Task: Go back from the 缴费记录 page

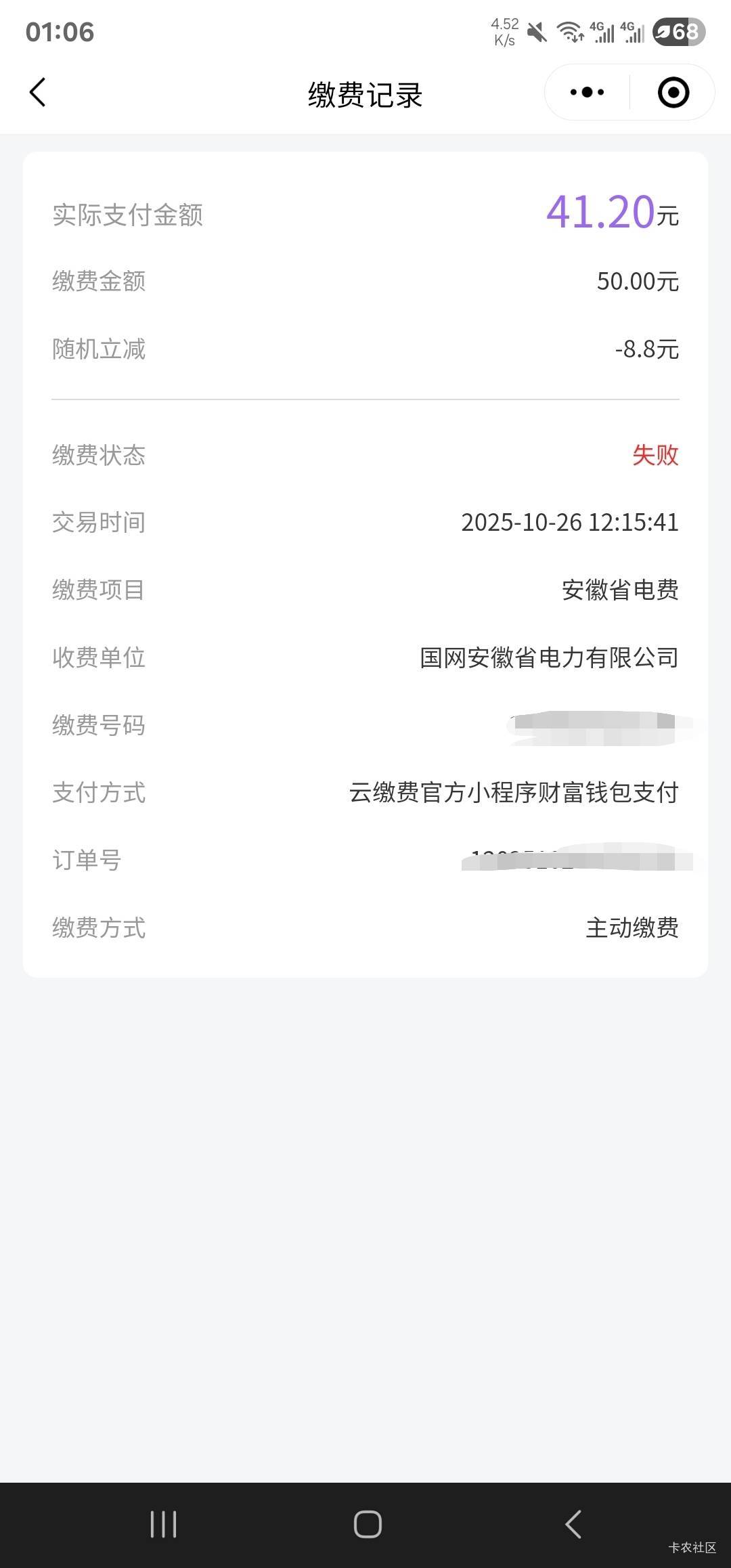Action: tap(38, 93)
